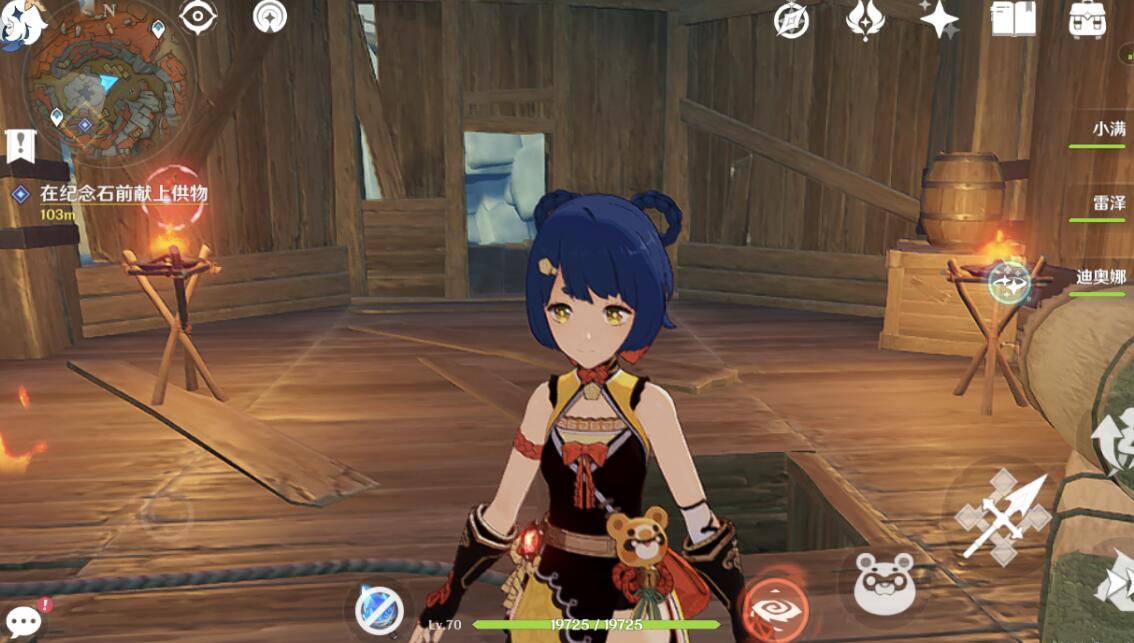Open the minimap

click(x=98, y=84)
